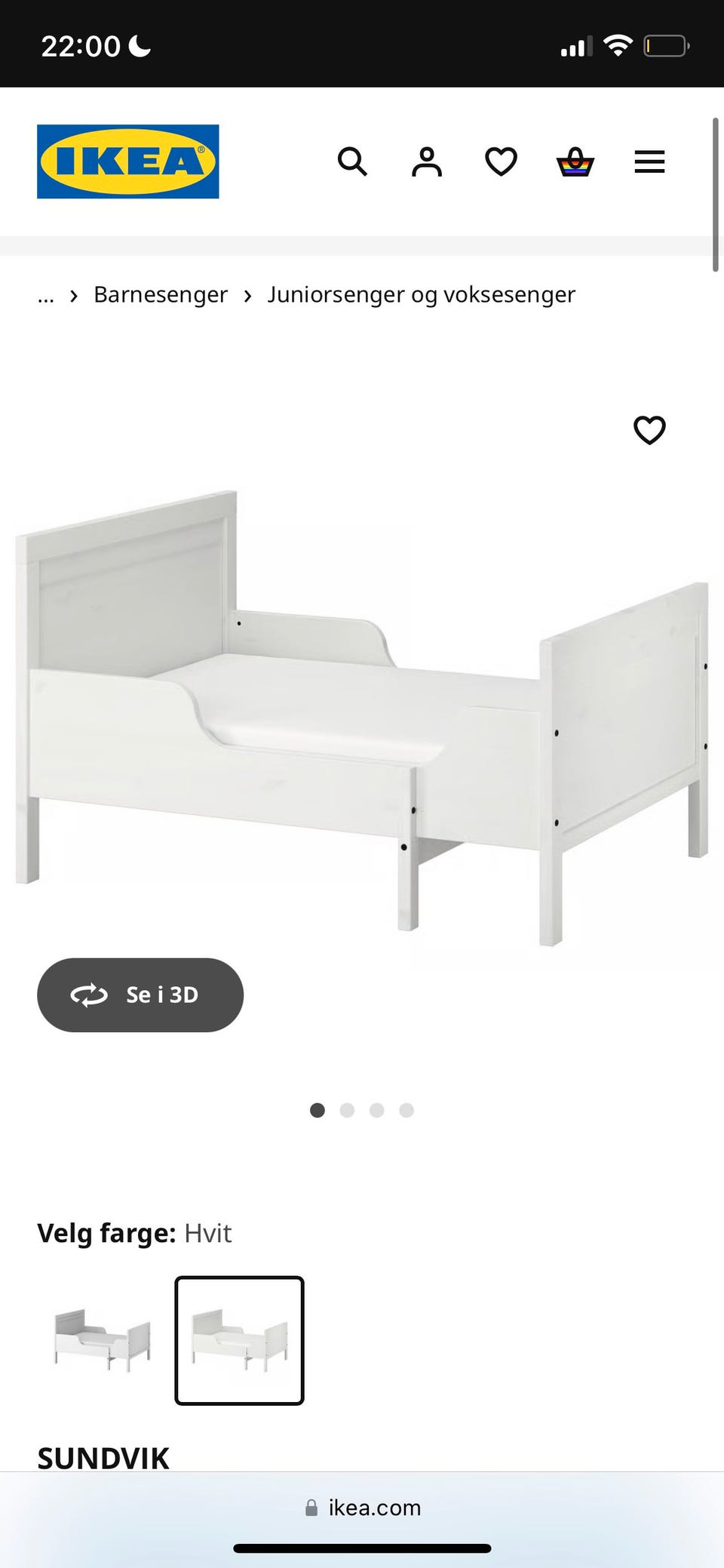
Task: Open the hamburger menu
Action: click(x=649, y=161)
